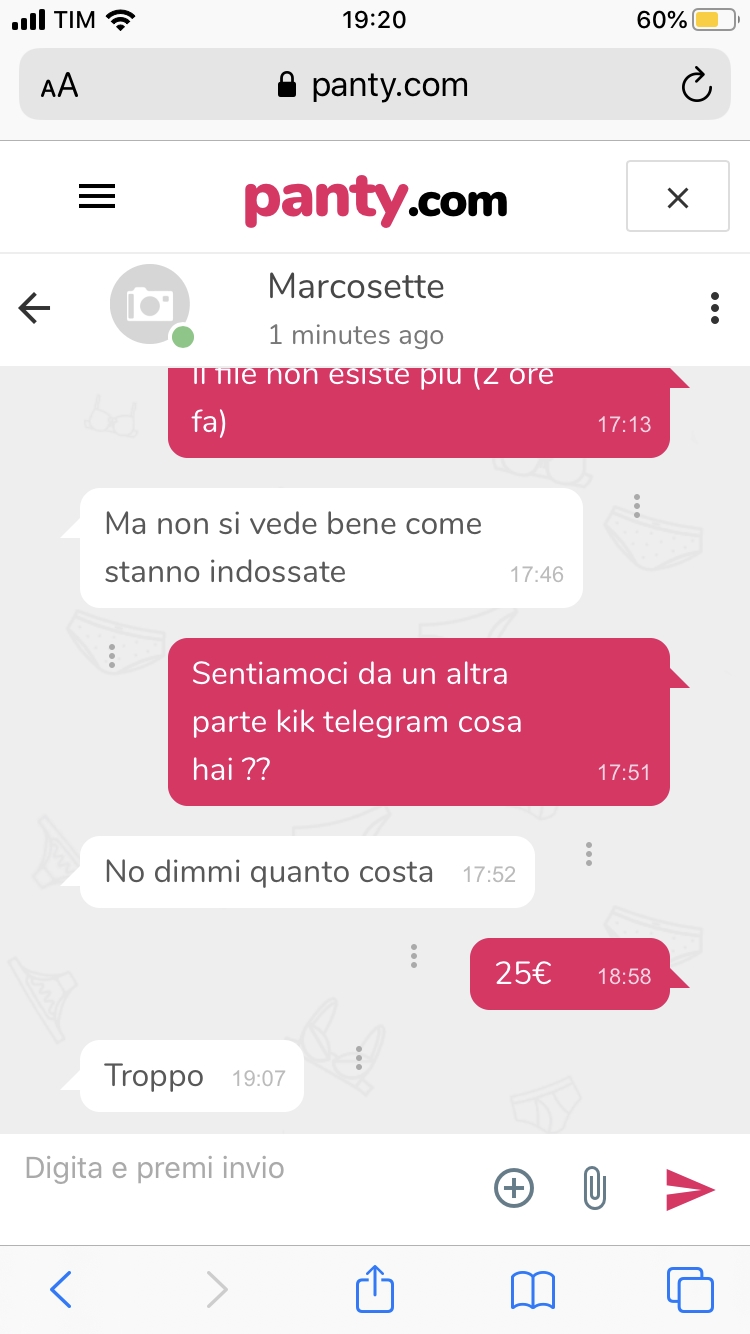Go back from Marcosette chat
Screen dimensions: 750x1334
coord(35,309)
